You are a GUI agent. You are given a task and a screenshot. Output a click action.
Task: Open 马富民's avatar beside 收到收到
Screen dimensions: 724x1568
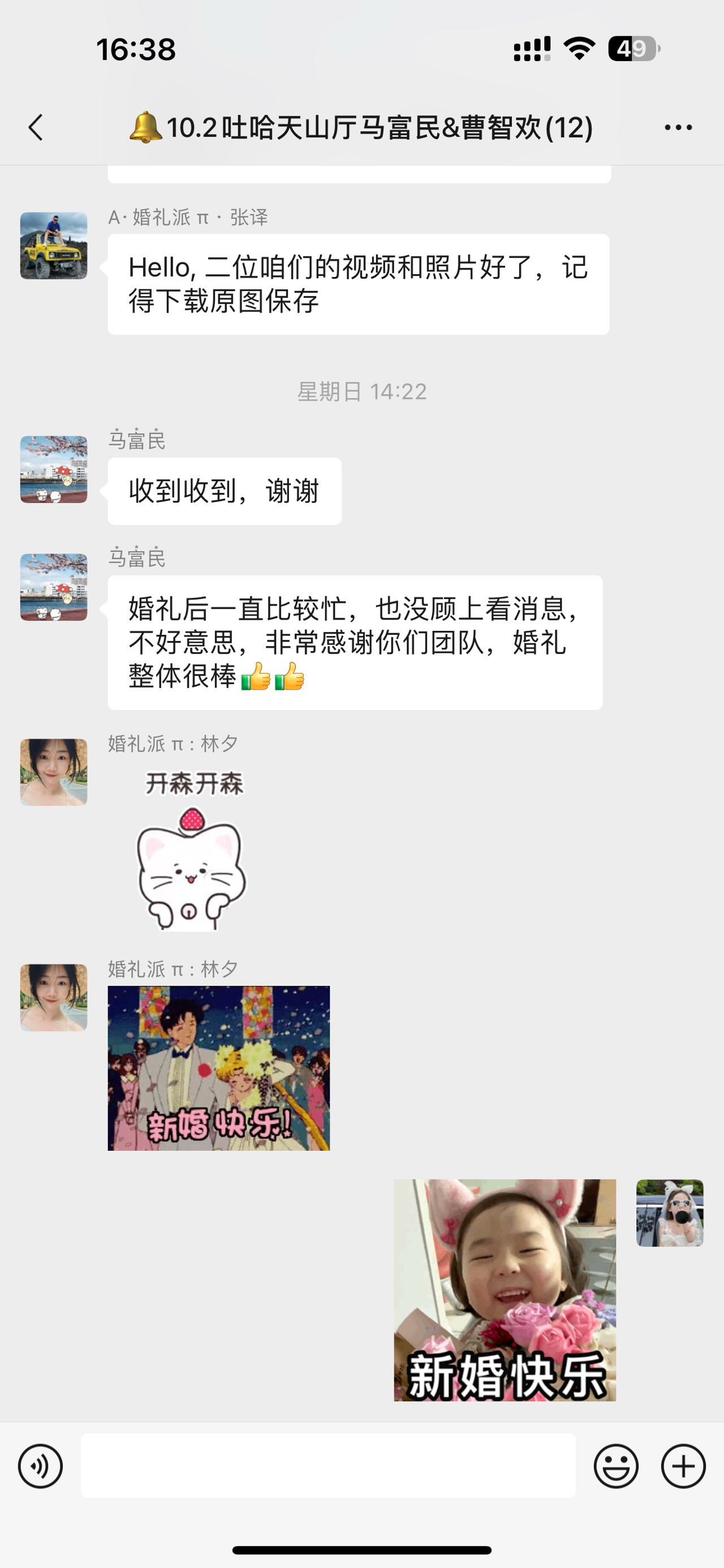[x=54, y=469]
